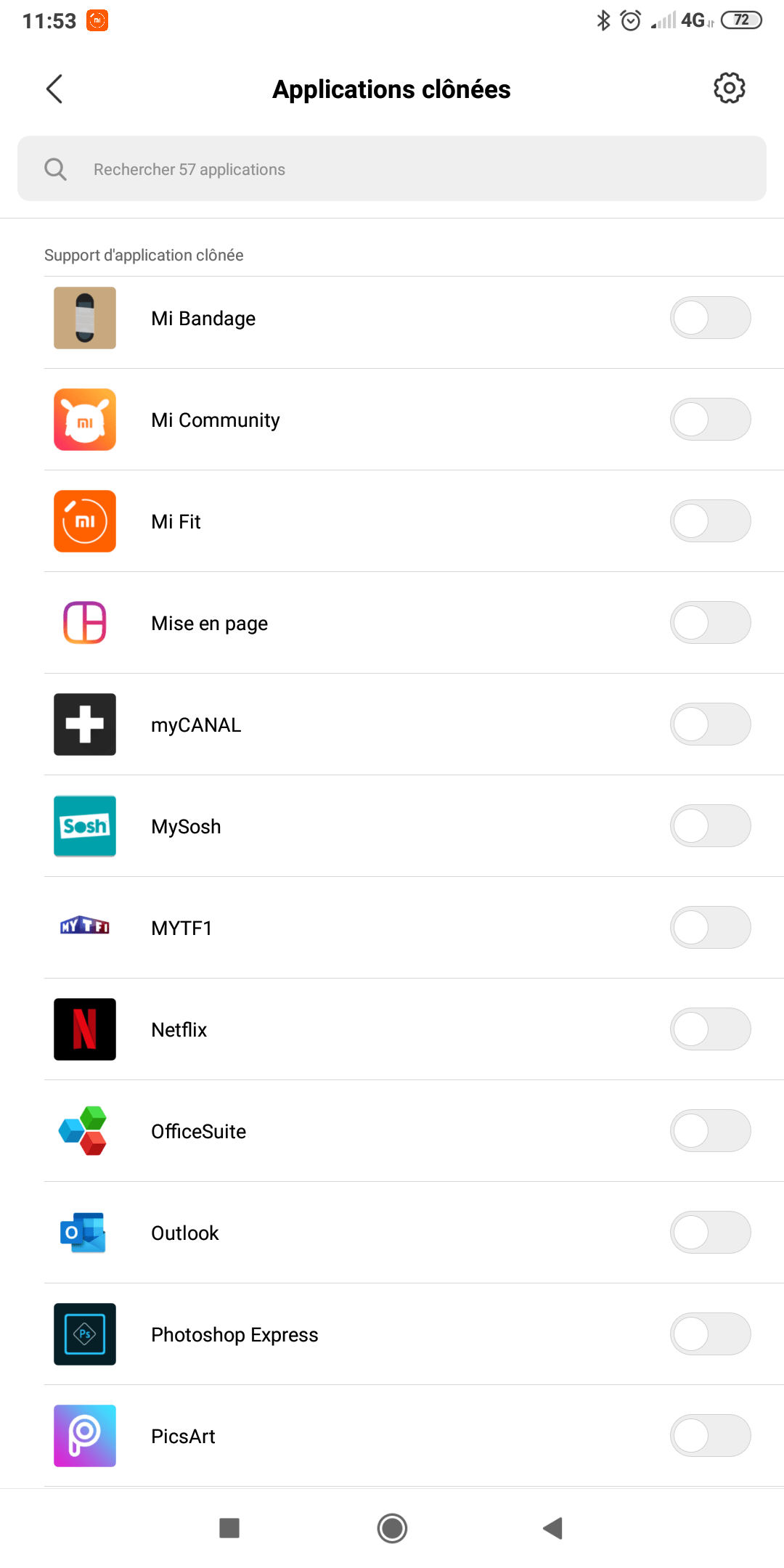This screenshot has height=1568, width=784.
Task: Click the OfficeSuite cubes icon
Action: click(x=85, y=1131)
